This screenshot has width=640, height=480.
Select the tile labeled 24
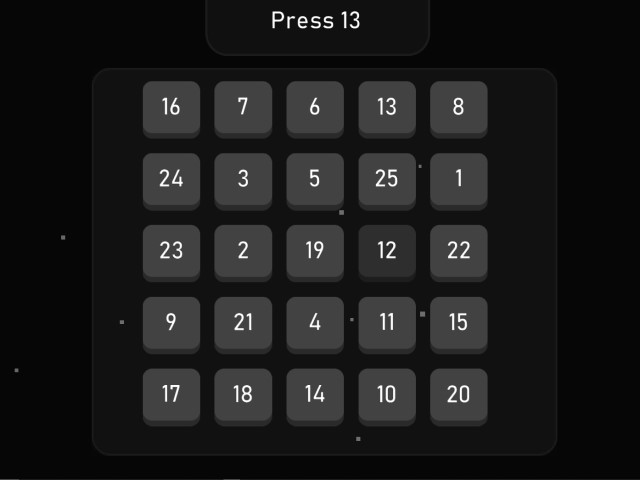pos(171,179)
